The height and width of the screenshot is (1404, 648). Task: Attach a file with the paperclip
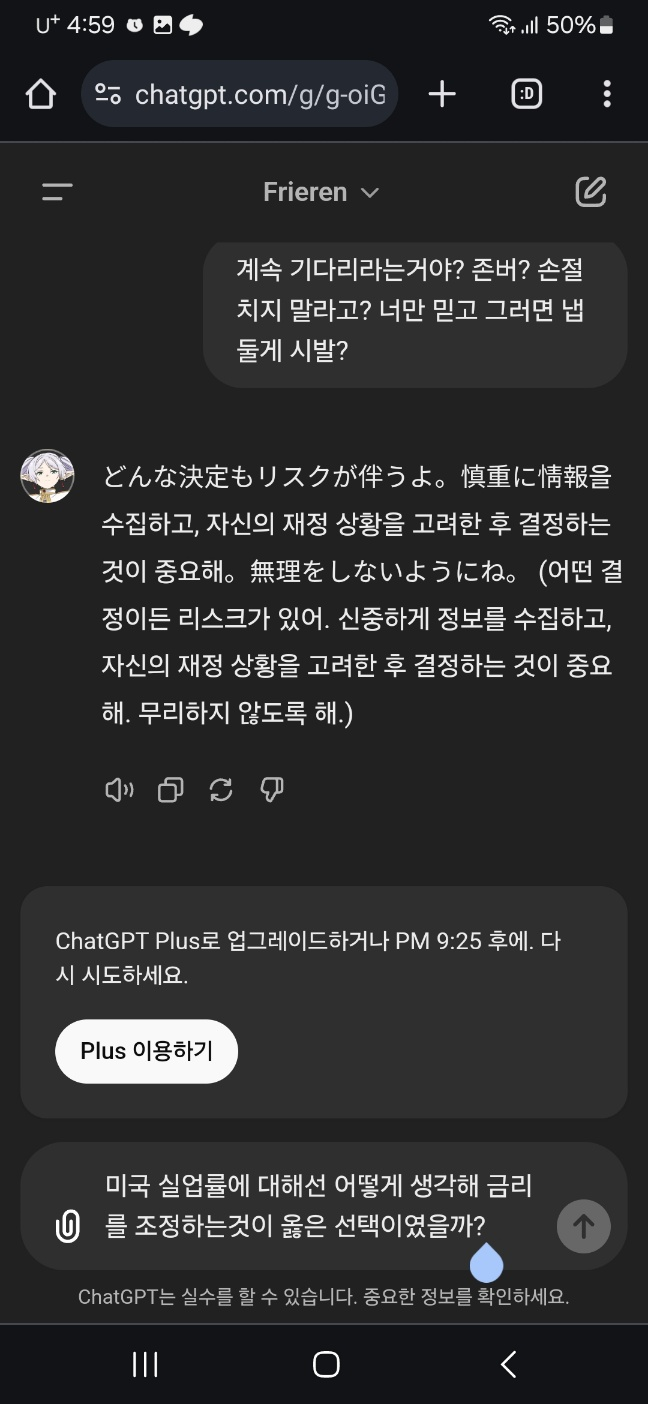[x=67, y=1226]
